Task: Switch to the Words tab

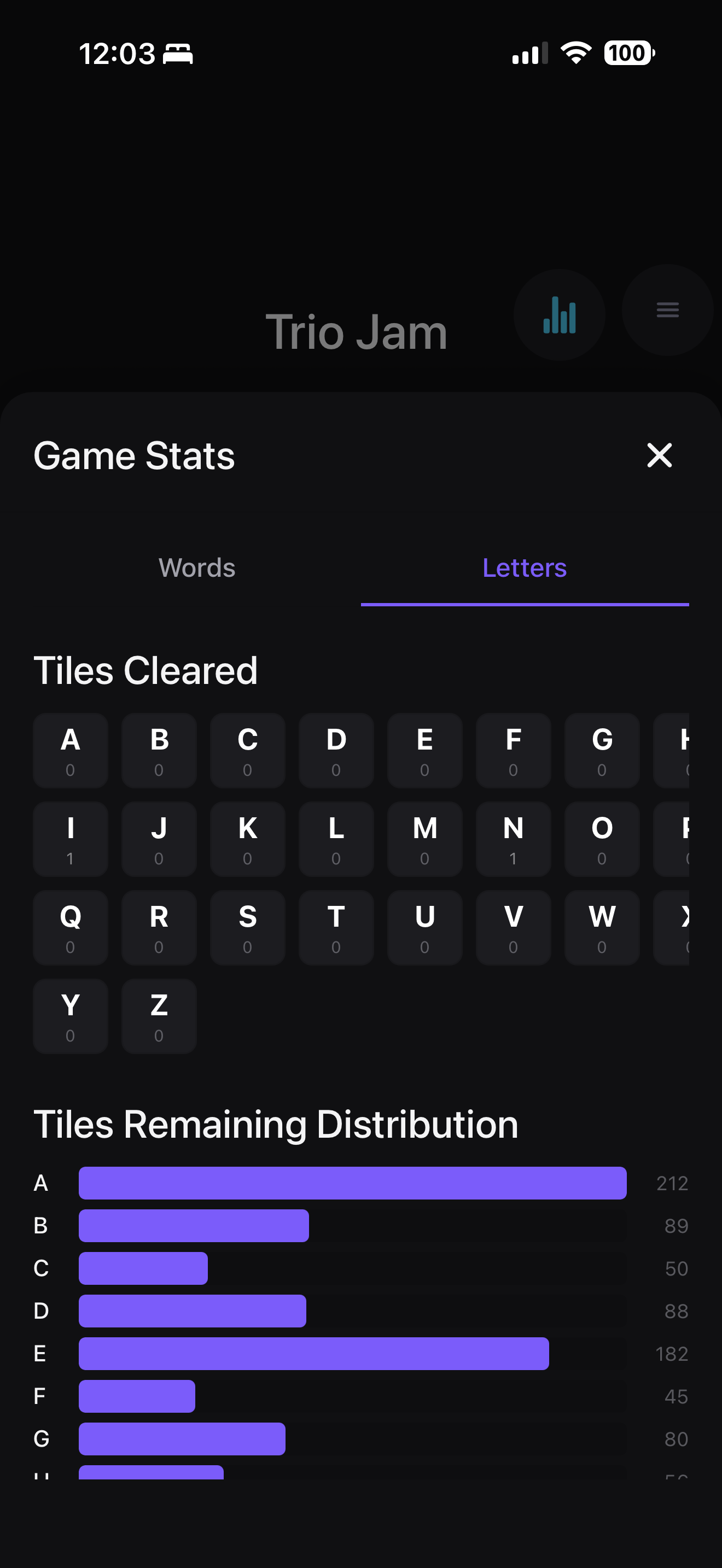Action: [x=196, y=567]
